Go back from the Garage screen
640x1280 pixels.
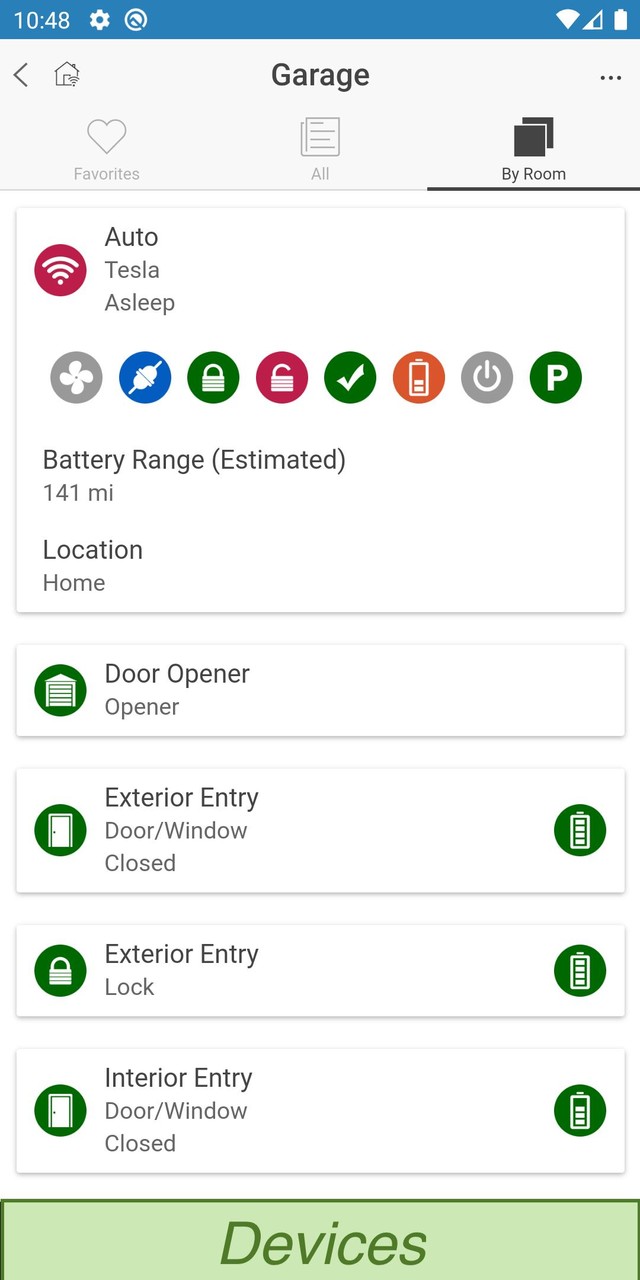(21, 75)
